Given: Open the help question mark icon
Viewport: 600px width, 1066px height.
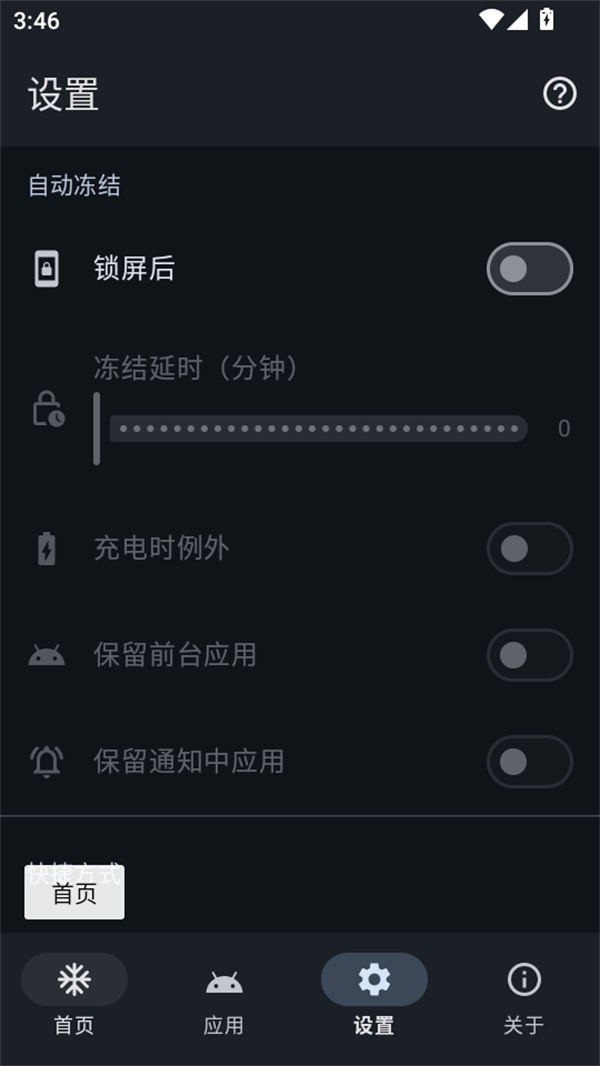Looking at the screenshot, I should (559, 94).
